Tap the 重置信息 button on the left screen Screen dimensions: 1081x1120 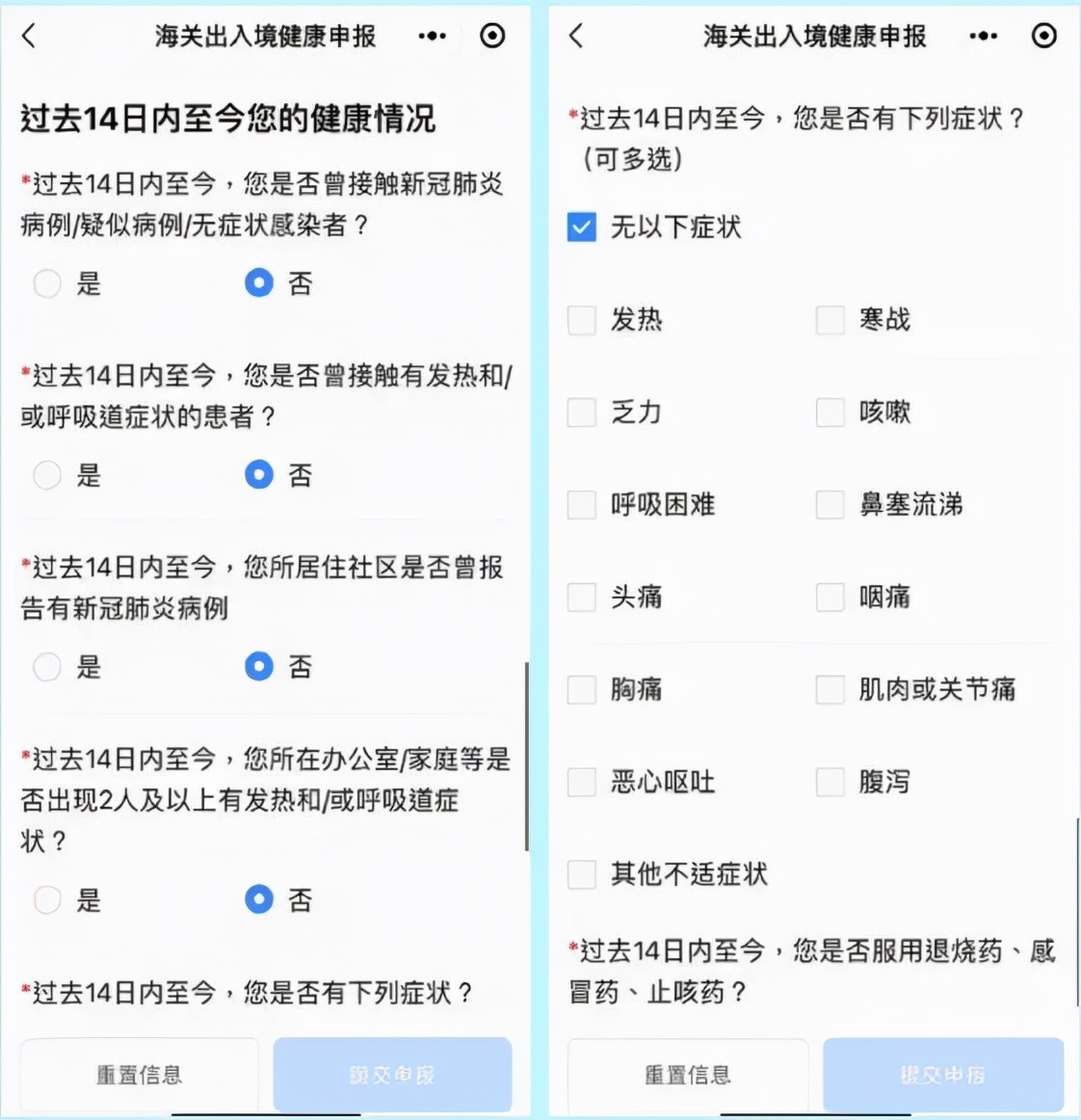[x=140, y=1073]
